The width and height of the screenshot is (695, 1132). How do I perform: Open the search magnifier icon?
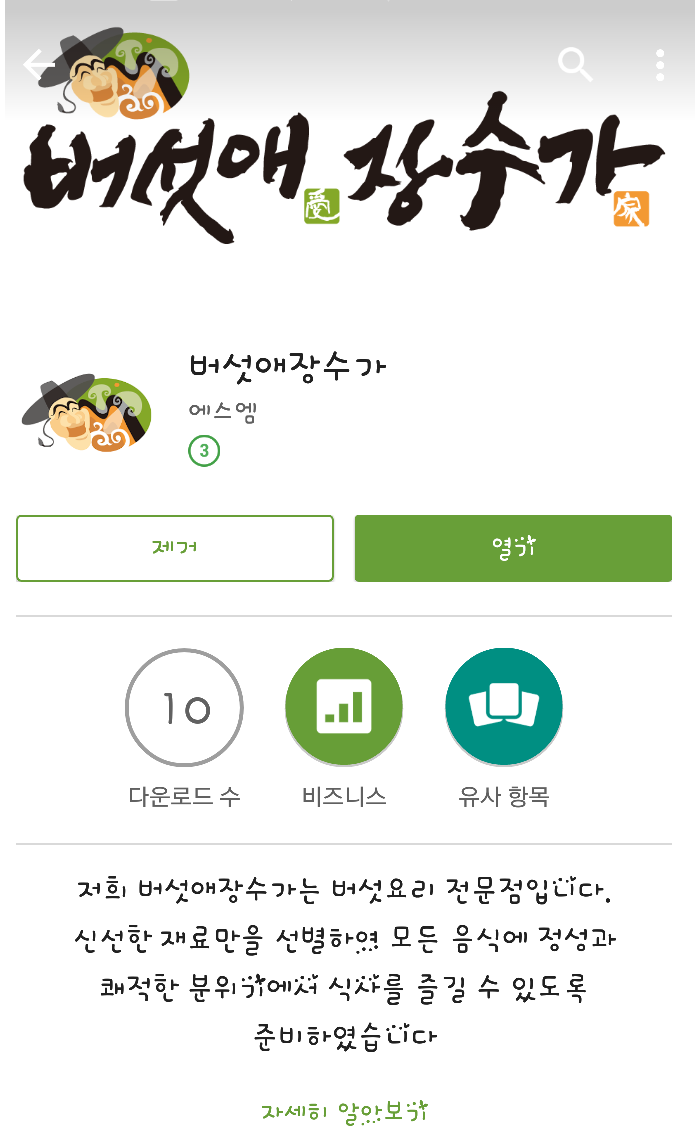(x=575, y=65)
